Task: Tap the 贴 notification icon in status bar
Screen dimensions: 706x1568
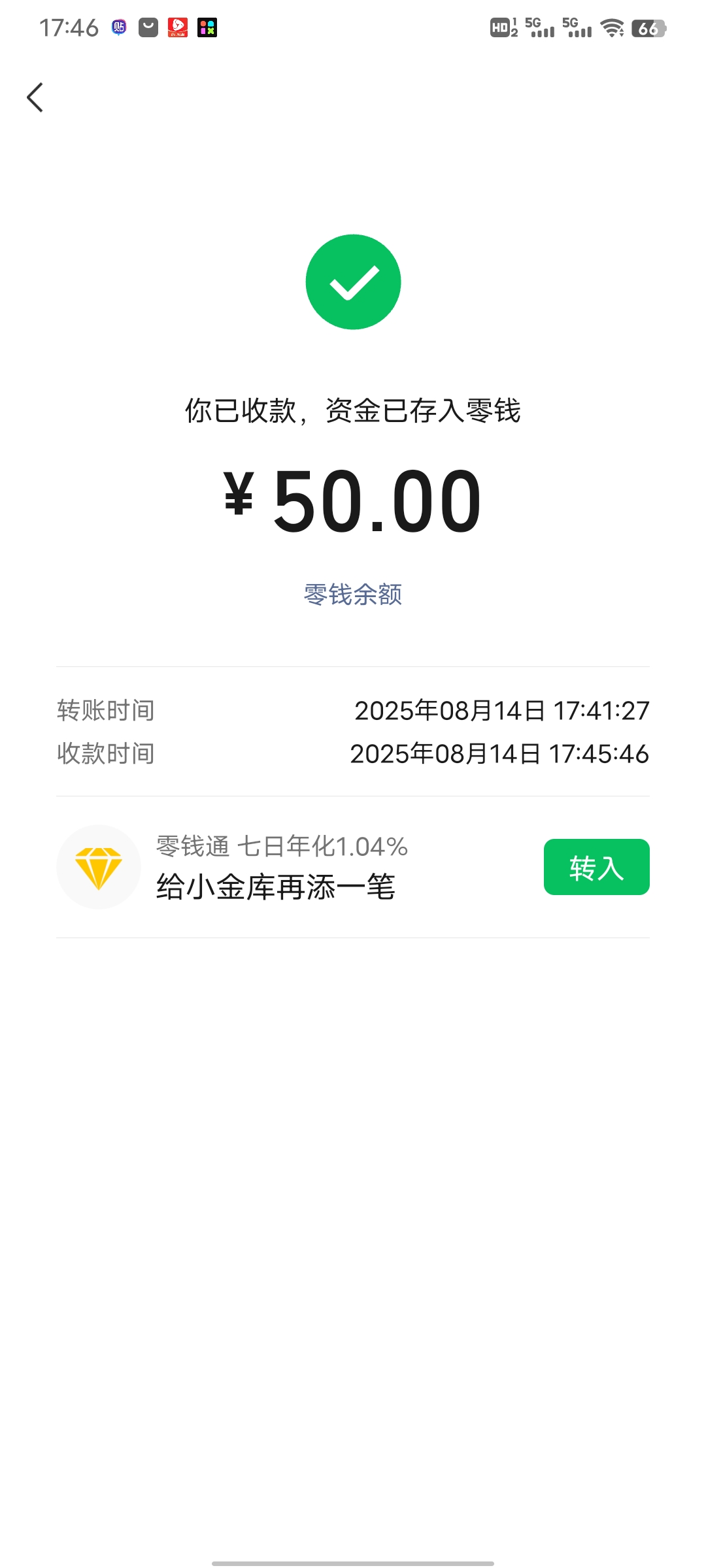Action: [x=118, y=26]
